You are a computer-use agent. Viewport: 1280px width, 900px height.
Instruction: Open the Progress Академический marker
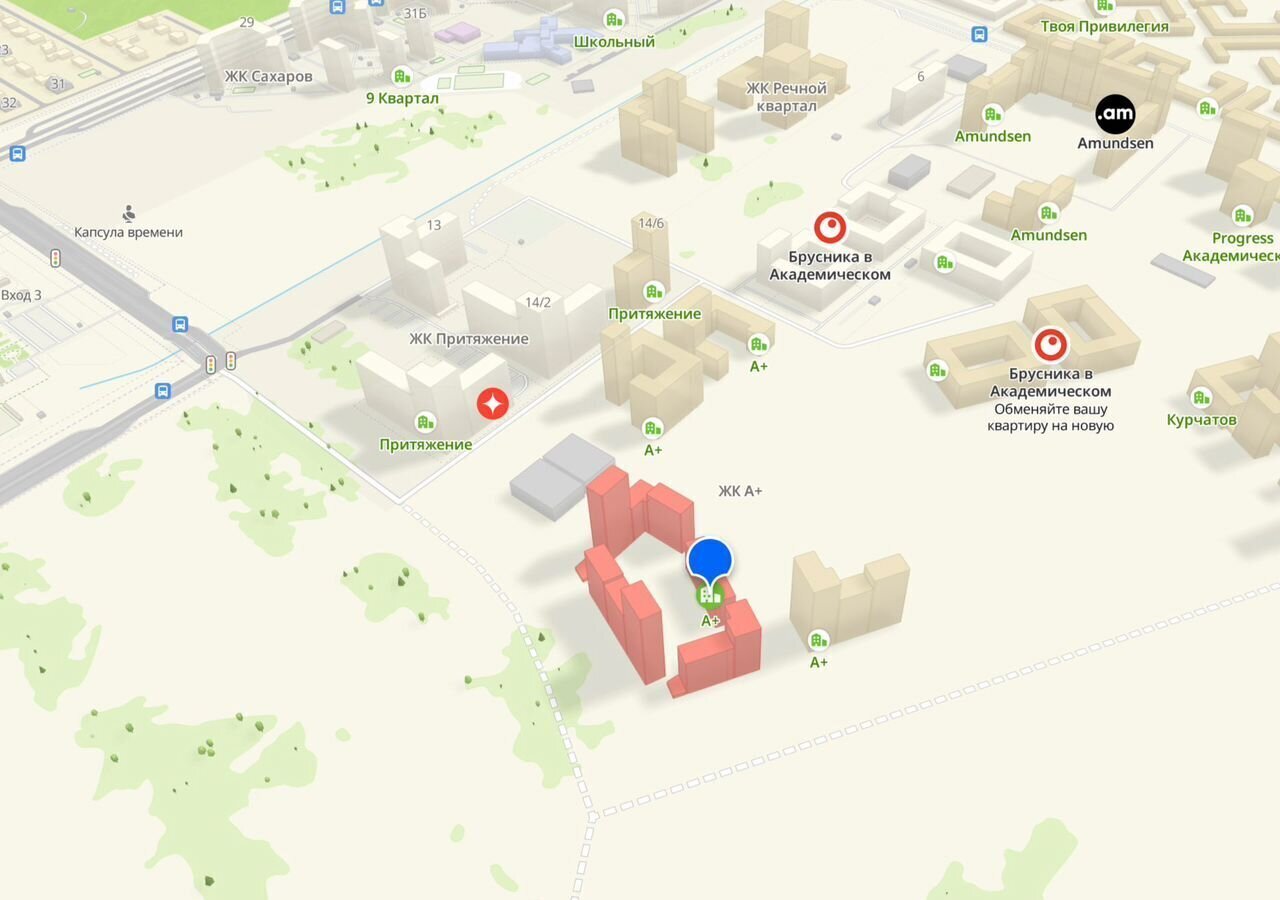[x=1242, y=215]
